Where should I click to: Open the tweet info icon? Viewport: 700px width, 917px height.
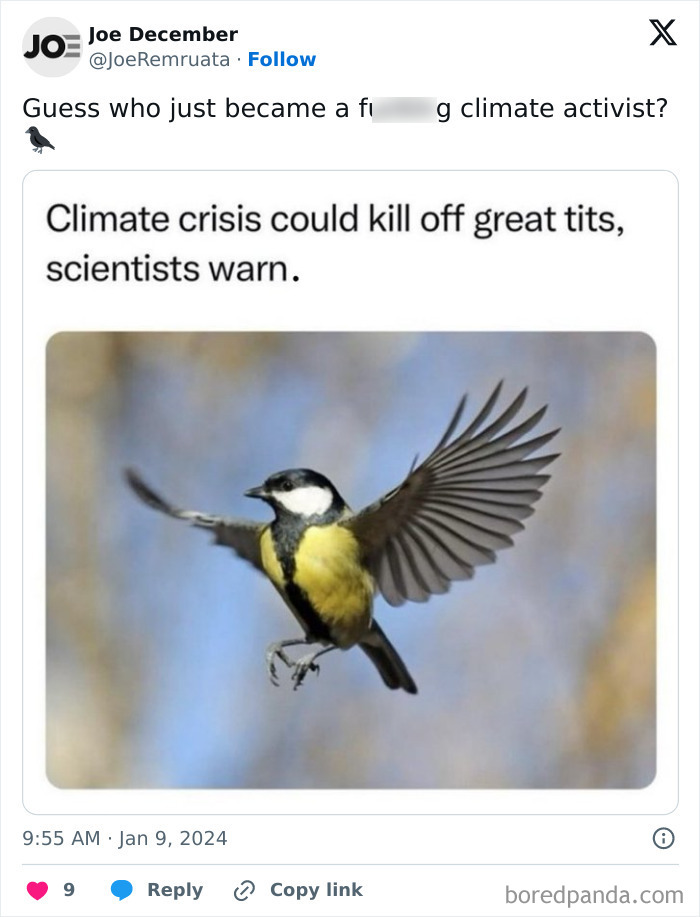[x=662, y=839]
